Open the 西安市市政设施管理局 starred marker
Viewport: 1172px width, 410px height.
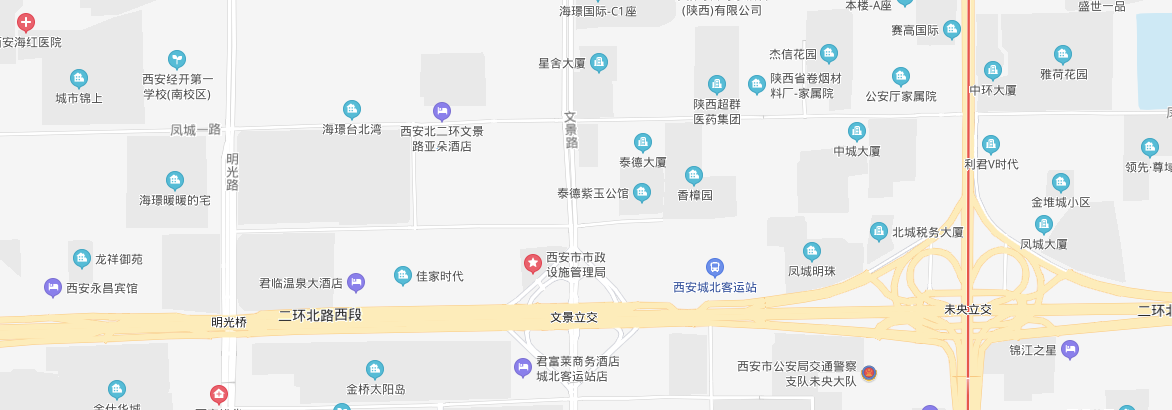(x=533, y=263)
